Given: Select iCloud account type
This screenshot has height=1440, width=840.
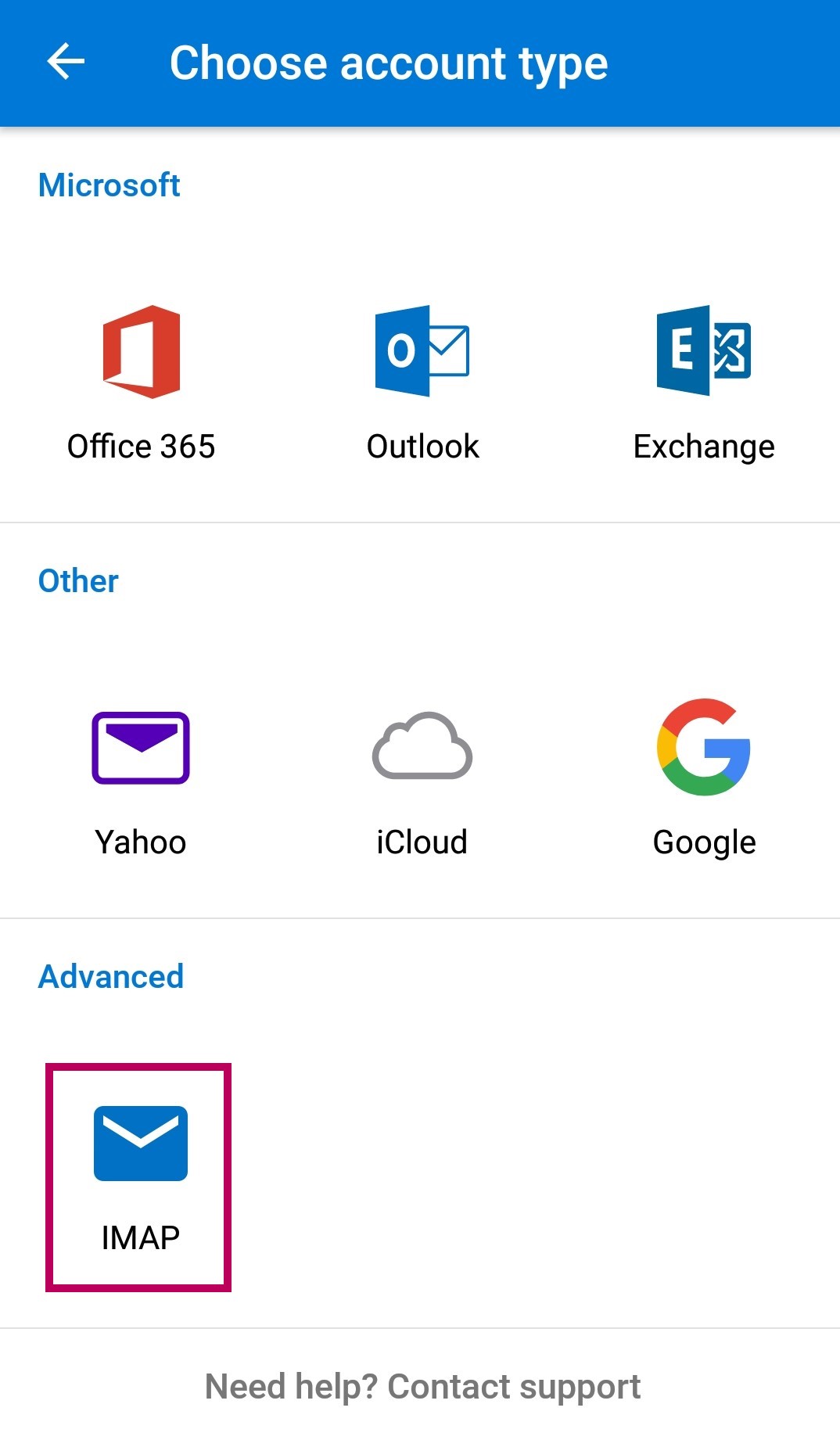Looking at the screenshot, I should click(x=422, y=779).
